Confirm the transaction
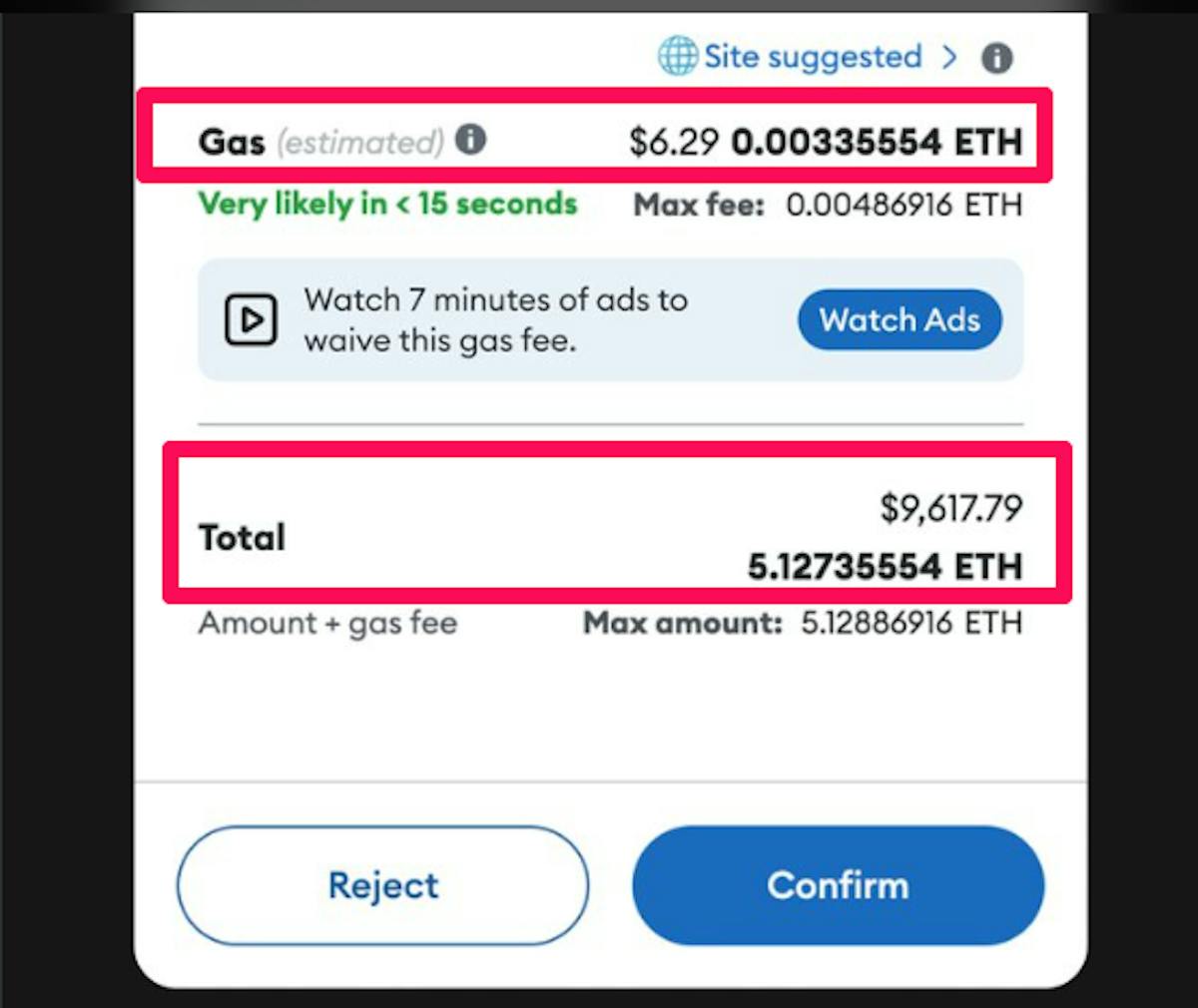The image size is (1198, 1008). pos(838,885)
